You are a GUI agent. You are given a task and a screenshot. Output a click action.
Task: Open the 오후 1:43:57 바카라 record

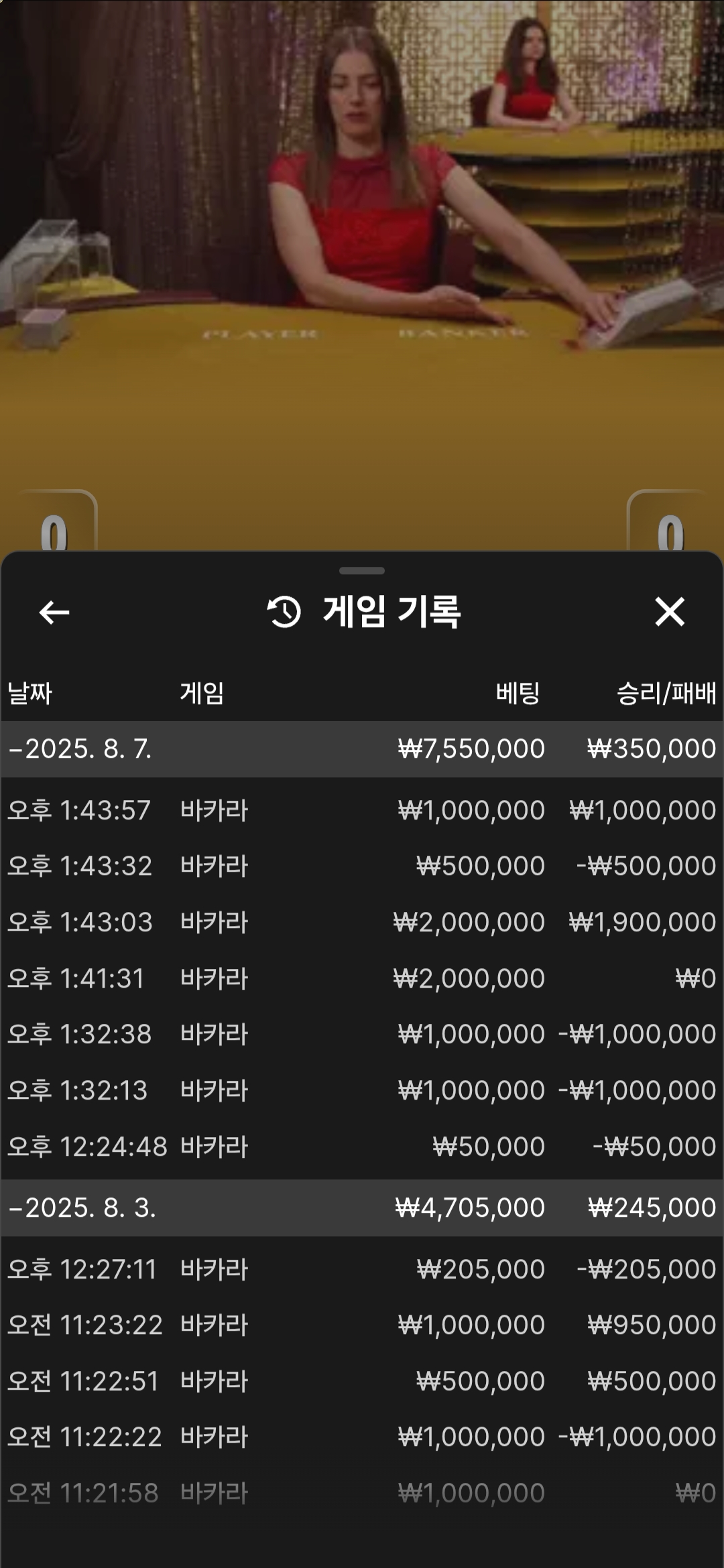point(362,810)
